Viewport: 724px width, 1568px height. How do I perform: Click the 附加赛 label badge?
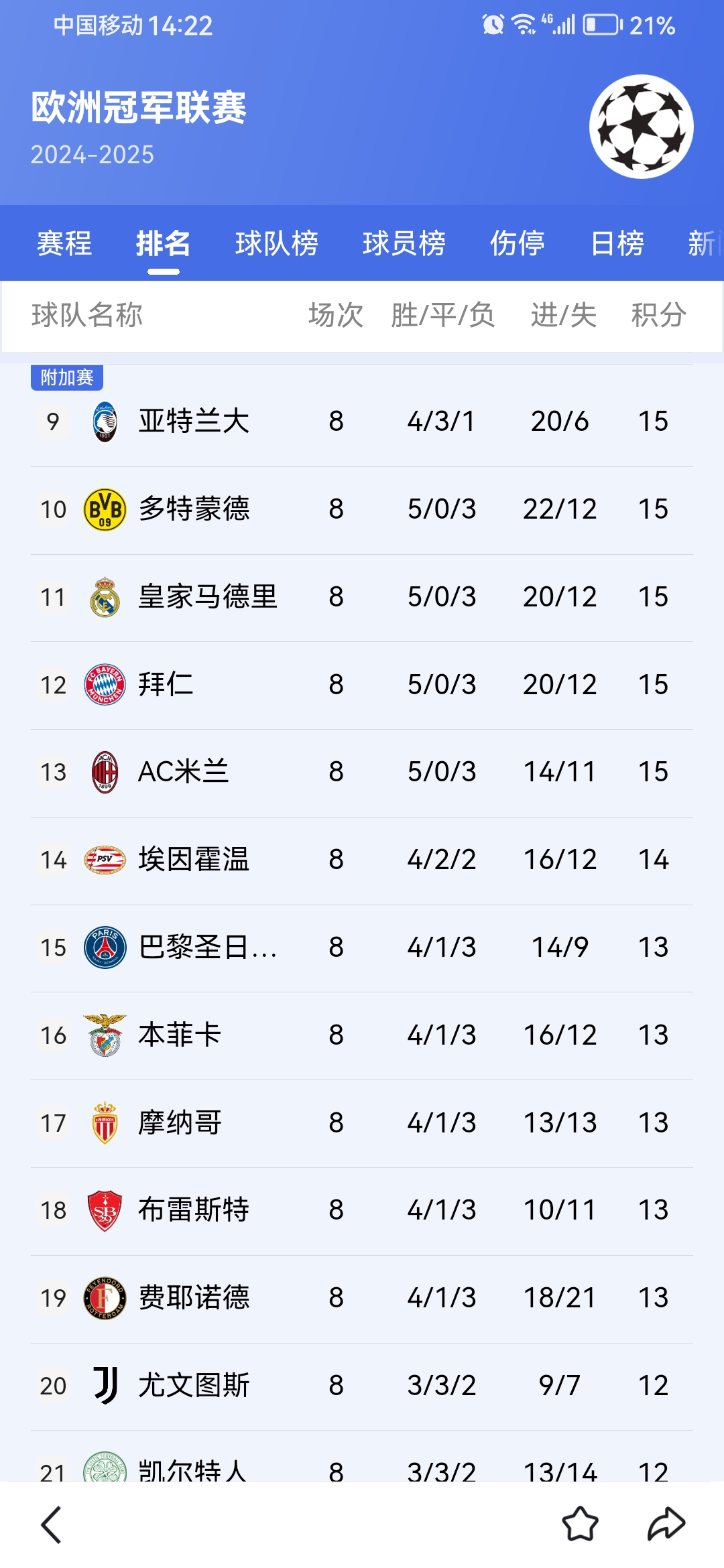67,377
